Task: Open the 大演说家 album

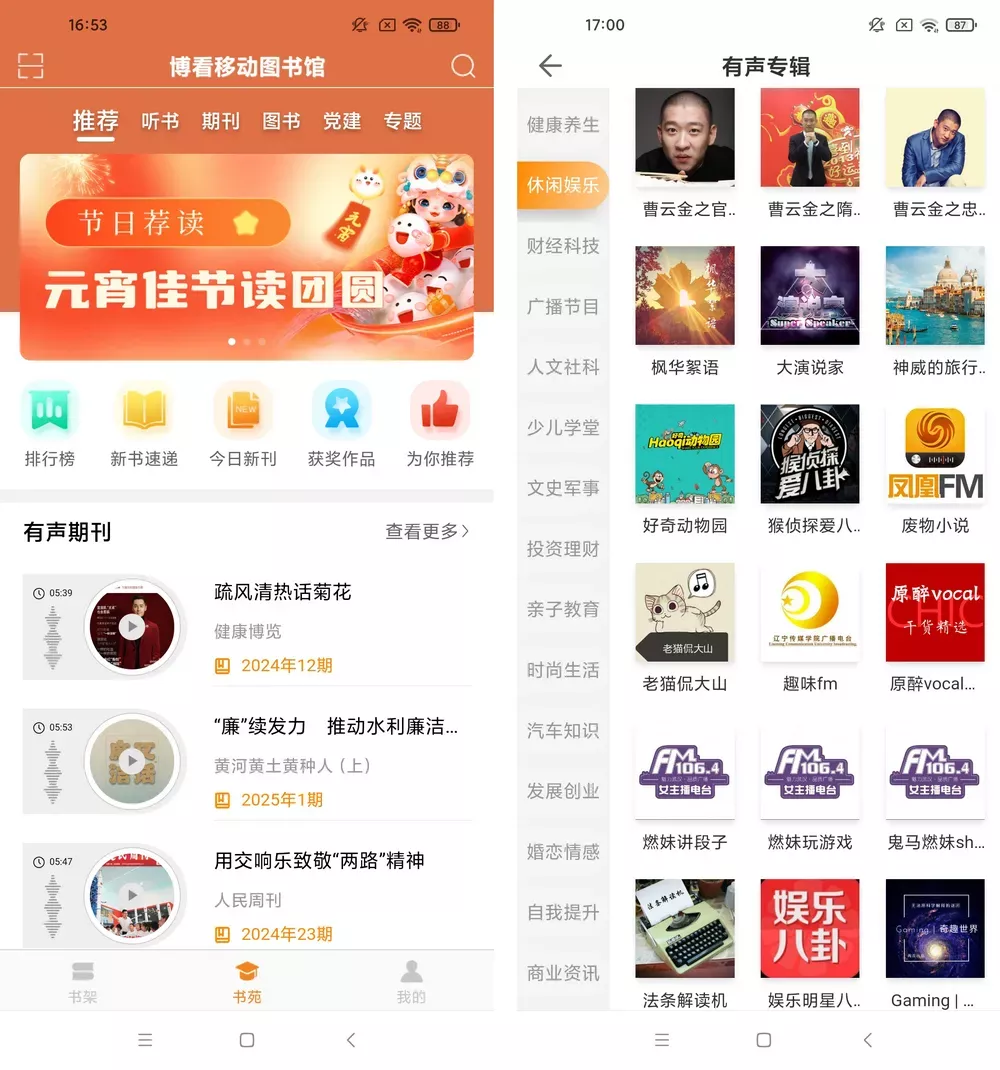Action: click(810, 310)
